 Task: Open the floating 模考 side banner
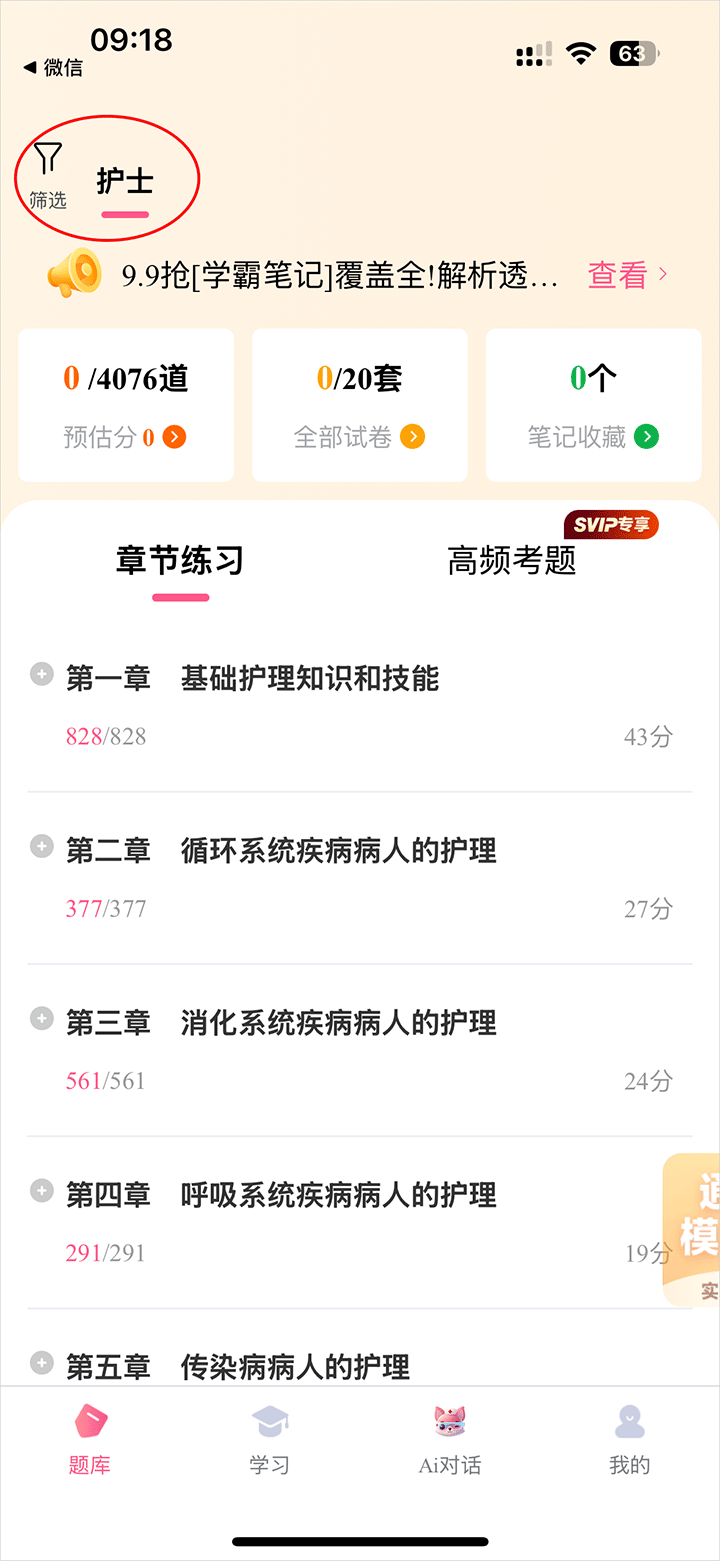[x=694, y=1230]
